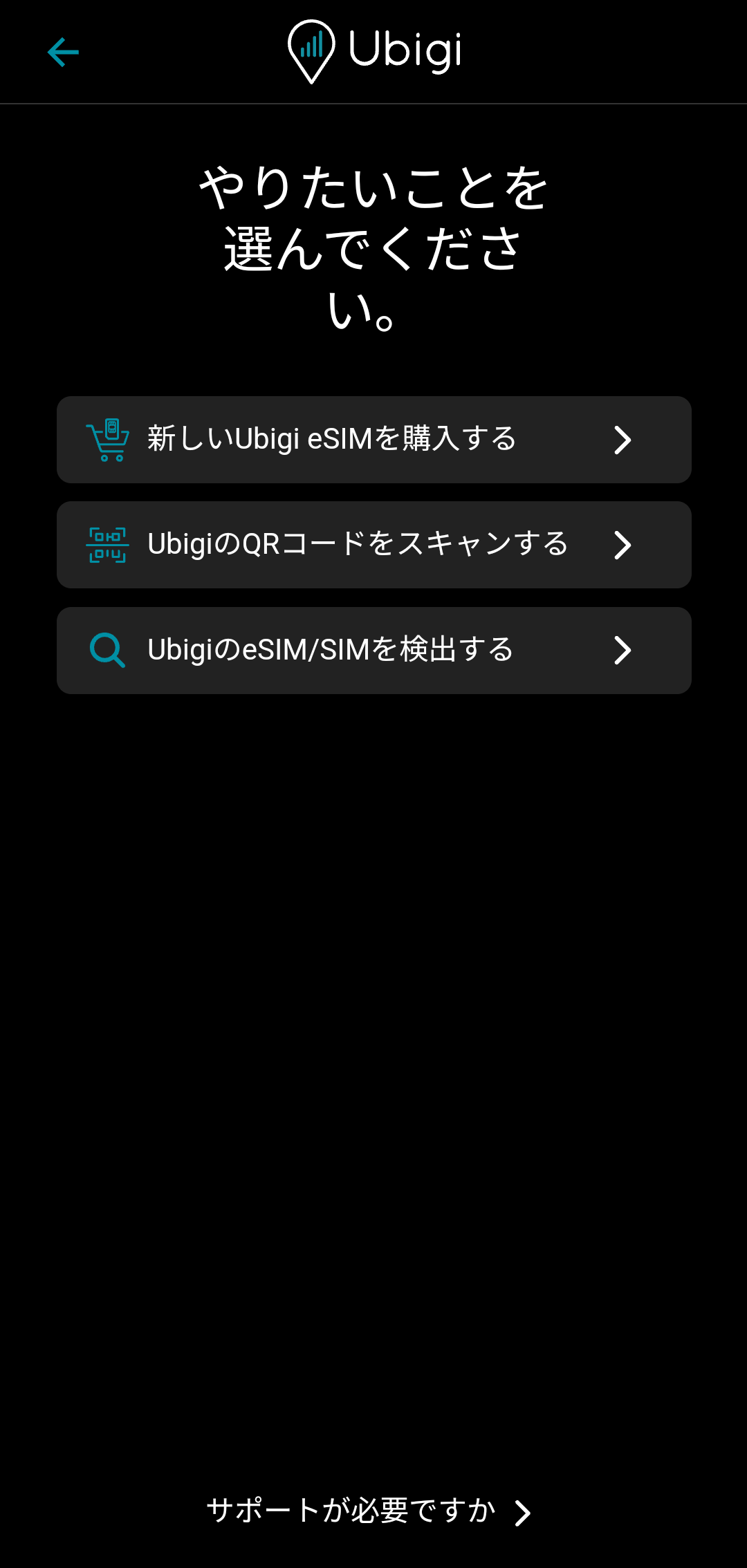This screenshot has width=747, height=1568.
Task: Open the サポートが必要ですか support link
Action: point(352,1511)
